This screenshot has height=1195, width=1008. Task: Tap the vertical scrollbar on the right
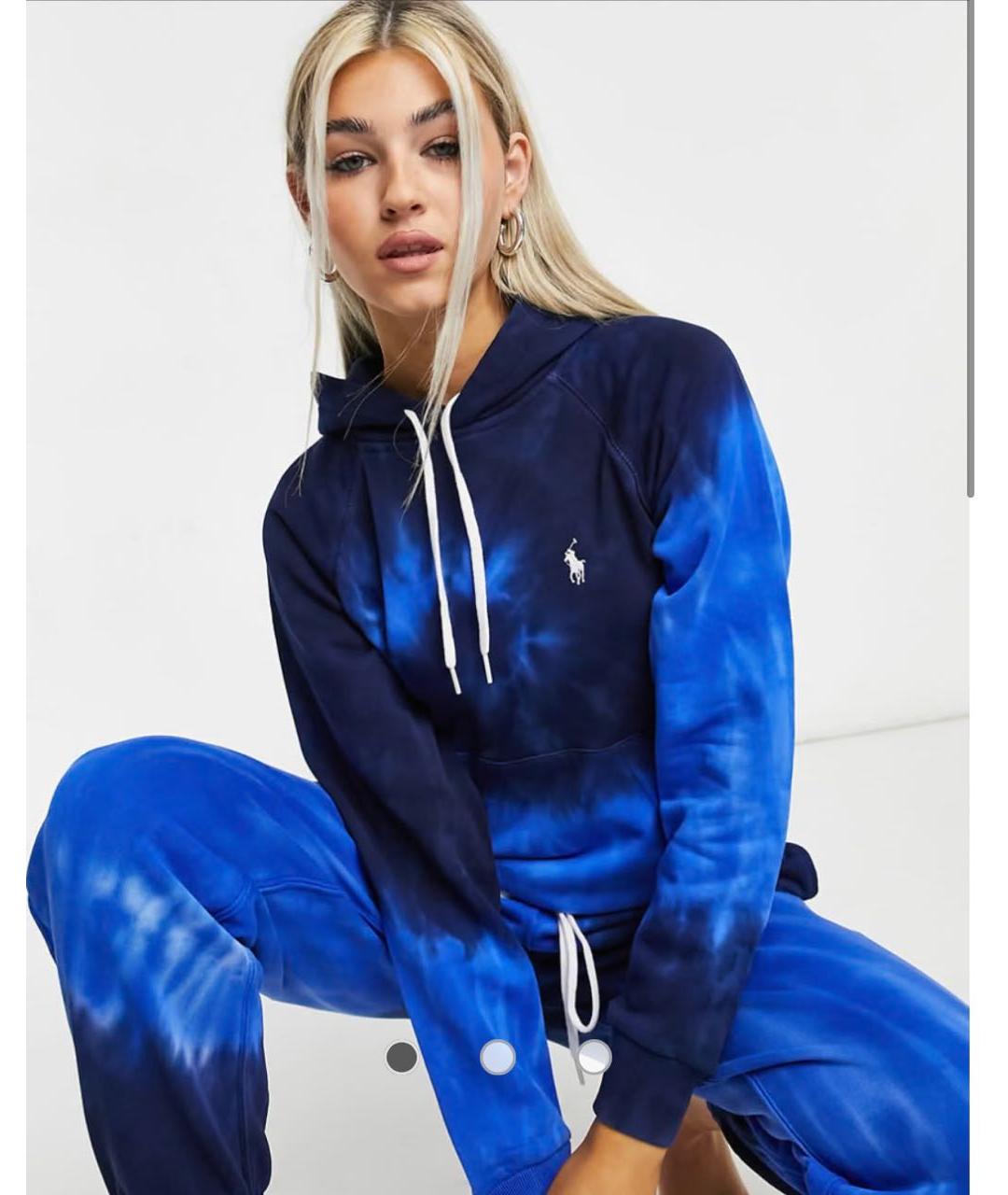pos(972,252)
